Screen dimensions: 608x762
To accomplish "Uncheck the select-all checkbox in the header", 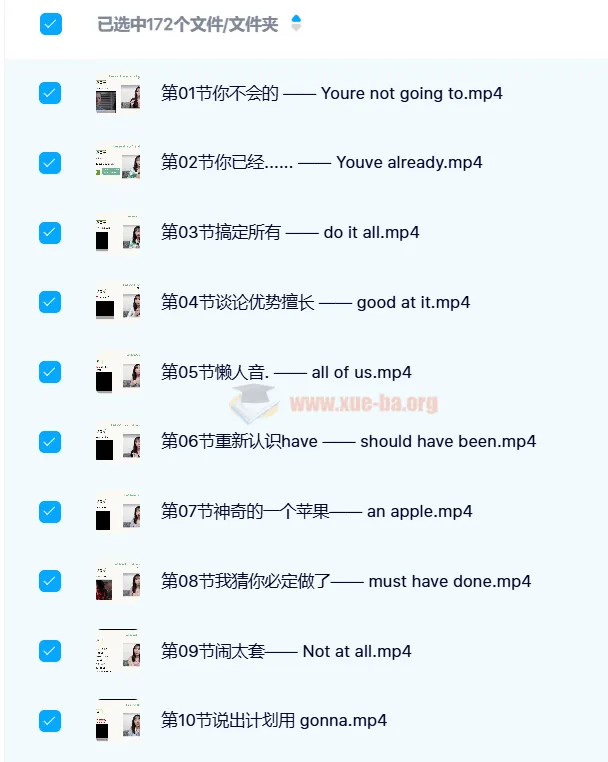I will pyautogui.click(x=50, y=24).
